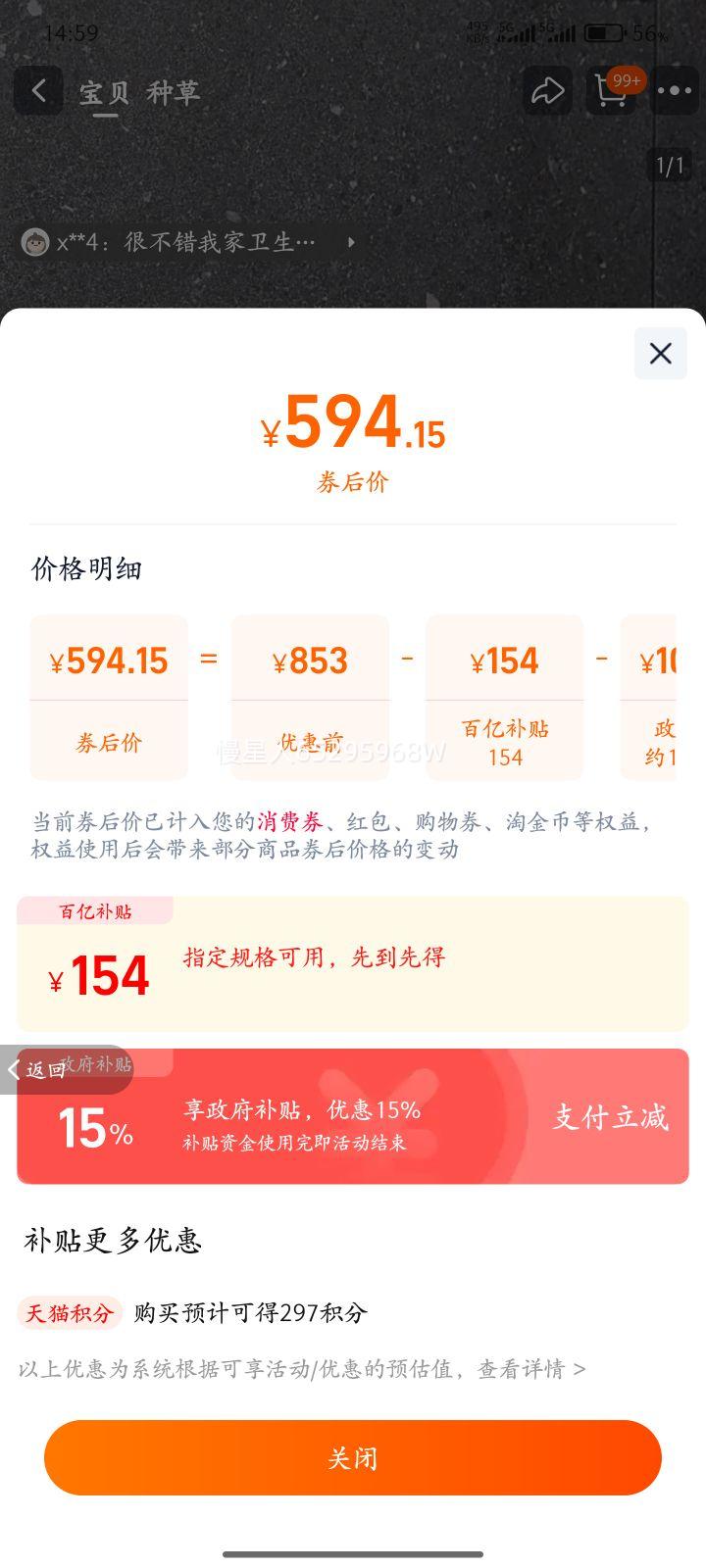Viewport: 706px width, 1568px height.
Task: Tap 支付立减 in the government subsidy banner
Action: (x=610, y=1116)
